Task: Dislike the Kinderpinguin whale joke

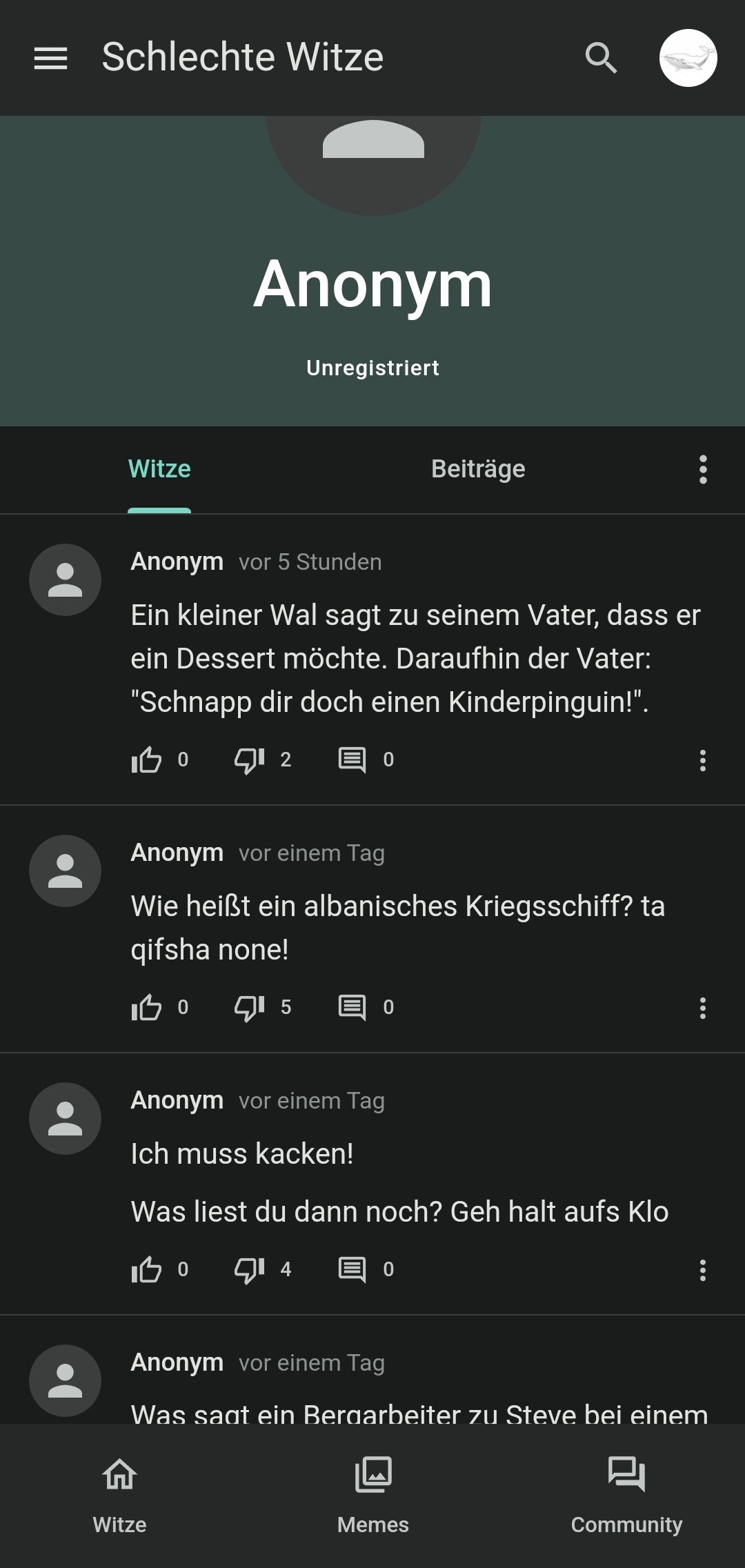Action: [x=249, y=760]
